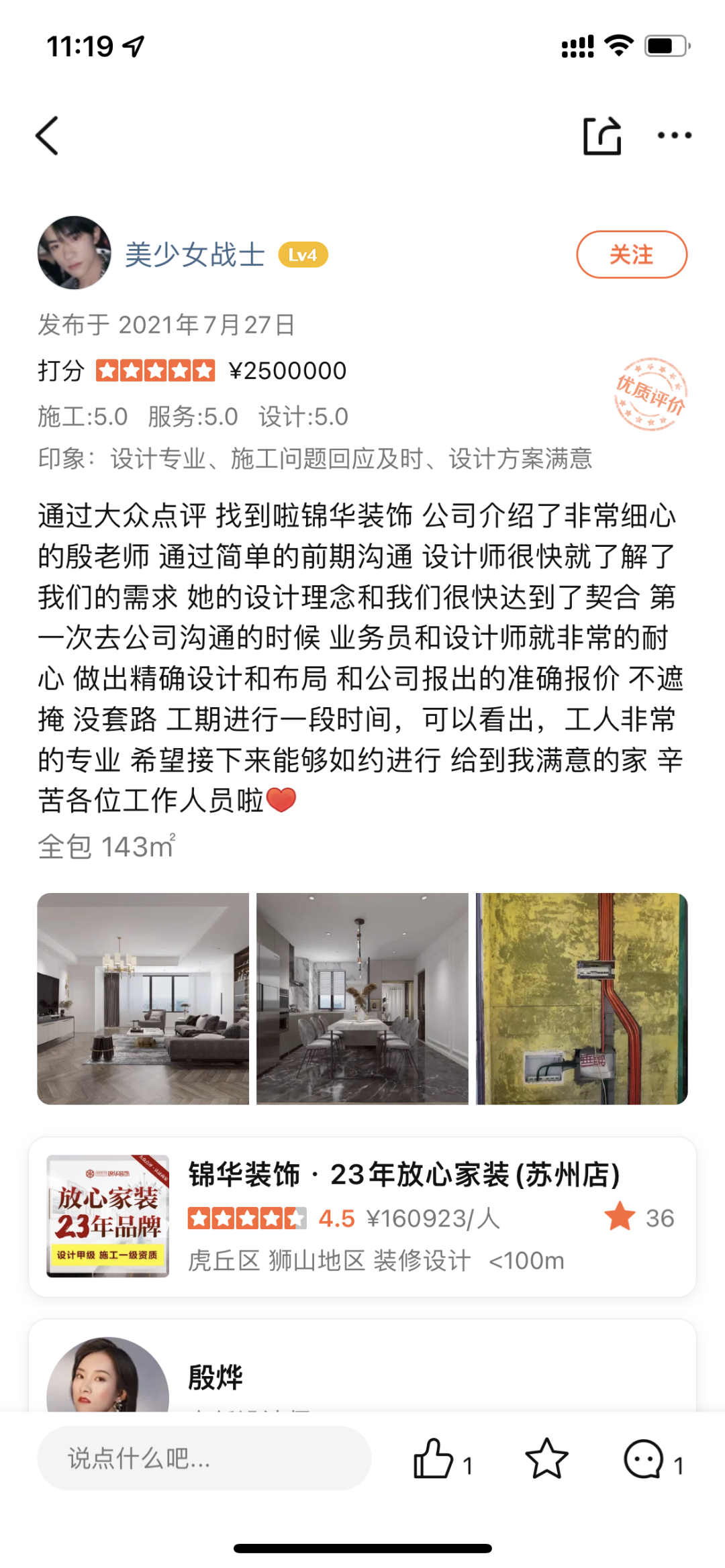Open comments via the speech bubble icon
Viewport: 725px width, 1568px height.
(x=642, y=1457)
